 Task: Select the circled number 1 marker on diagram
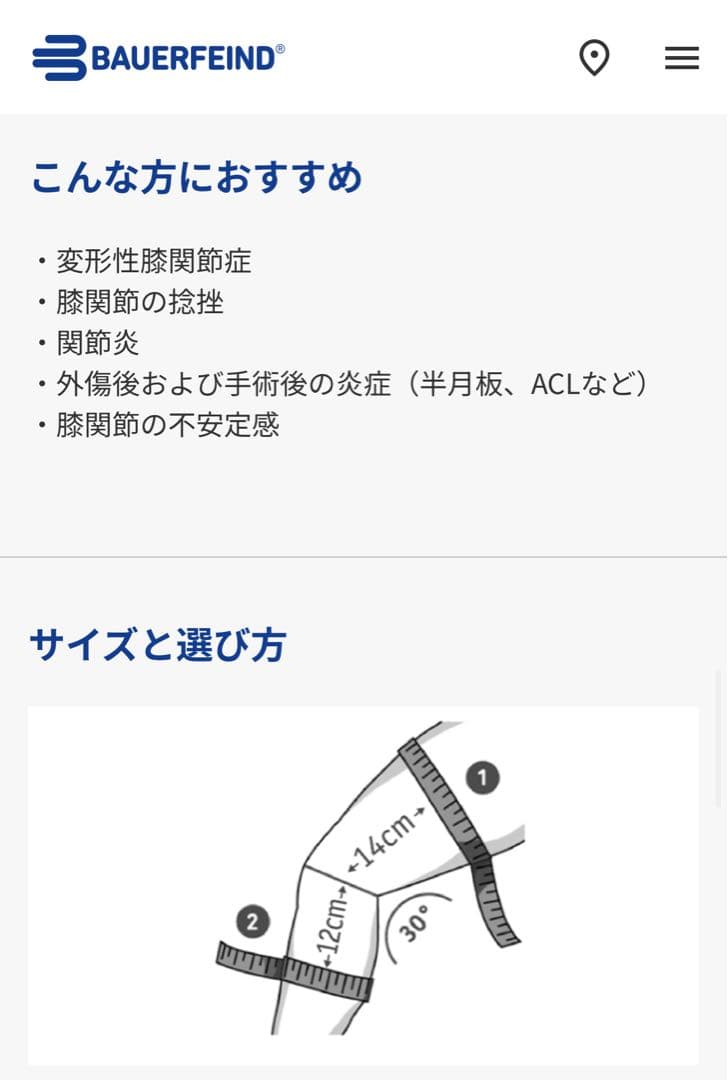(482, 776)
